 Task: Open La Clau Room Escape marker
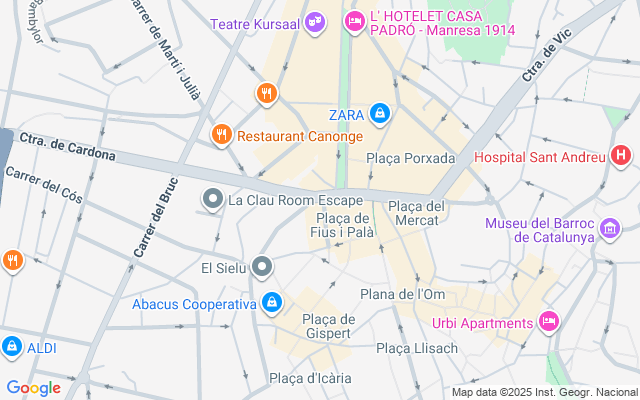pyautogui.click(x=212, y=200)
